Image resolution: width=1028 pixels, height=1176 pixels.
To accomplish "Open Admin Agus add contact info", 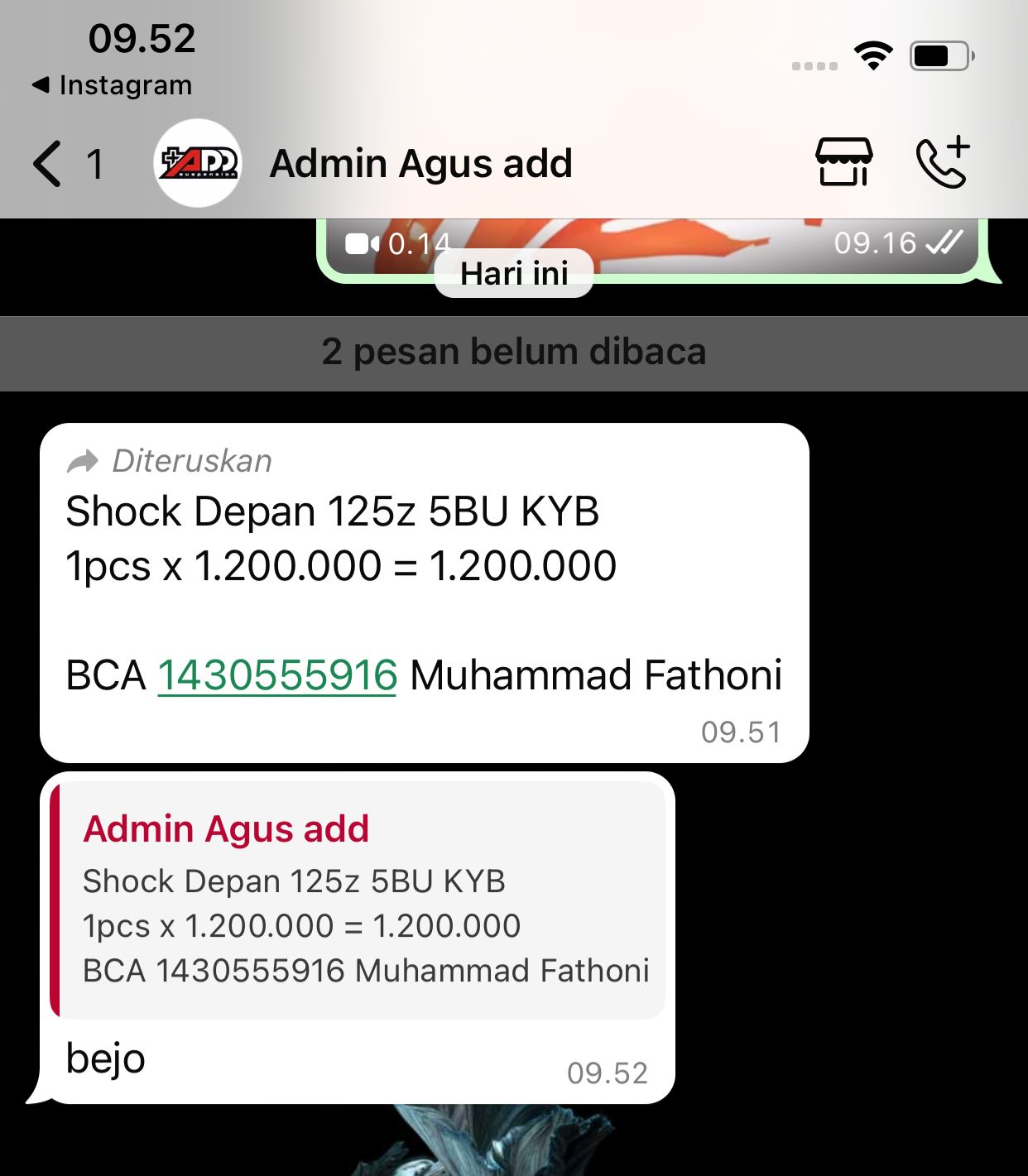I will pos(420,164).
